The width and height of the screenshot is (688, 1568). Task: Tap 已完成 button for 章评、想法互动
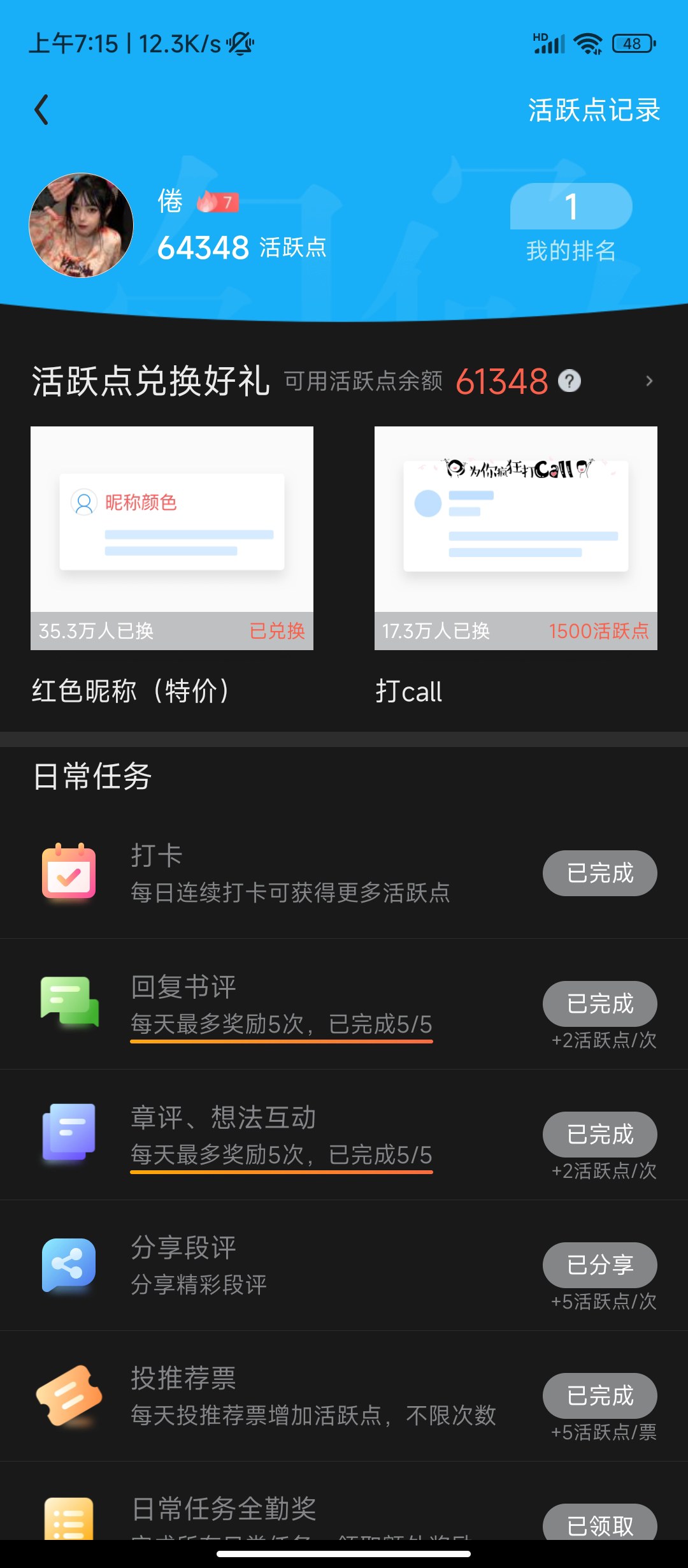coord(600,1135)
